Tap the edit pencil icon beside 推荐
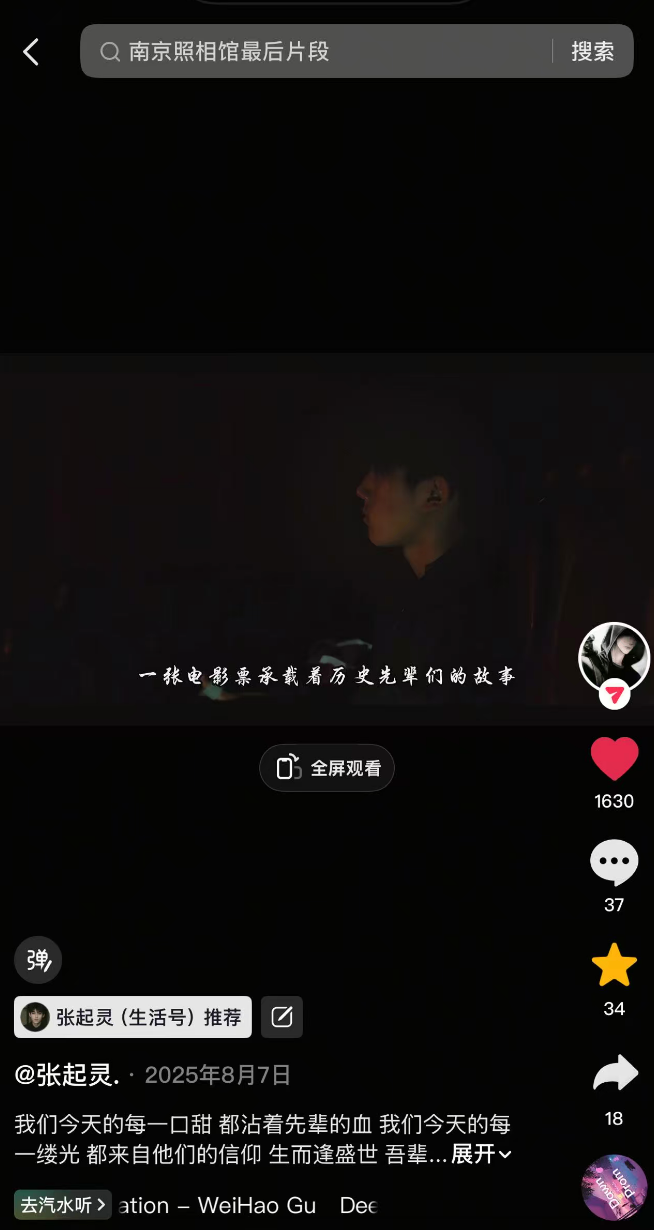This screenshot has width=654, height=1230. coord(282,1017)
